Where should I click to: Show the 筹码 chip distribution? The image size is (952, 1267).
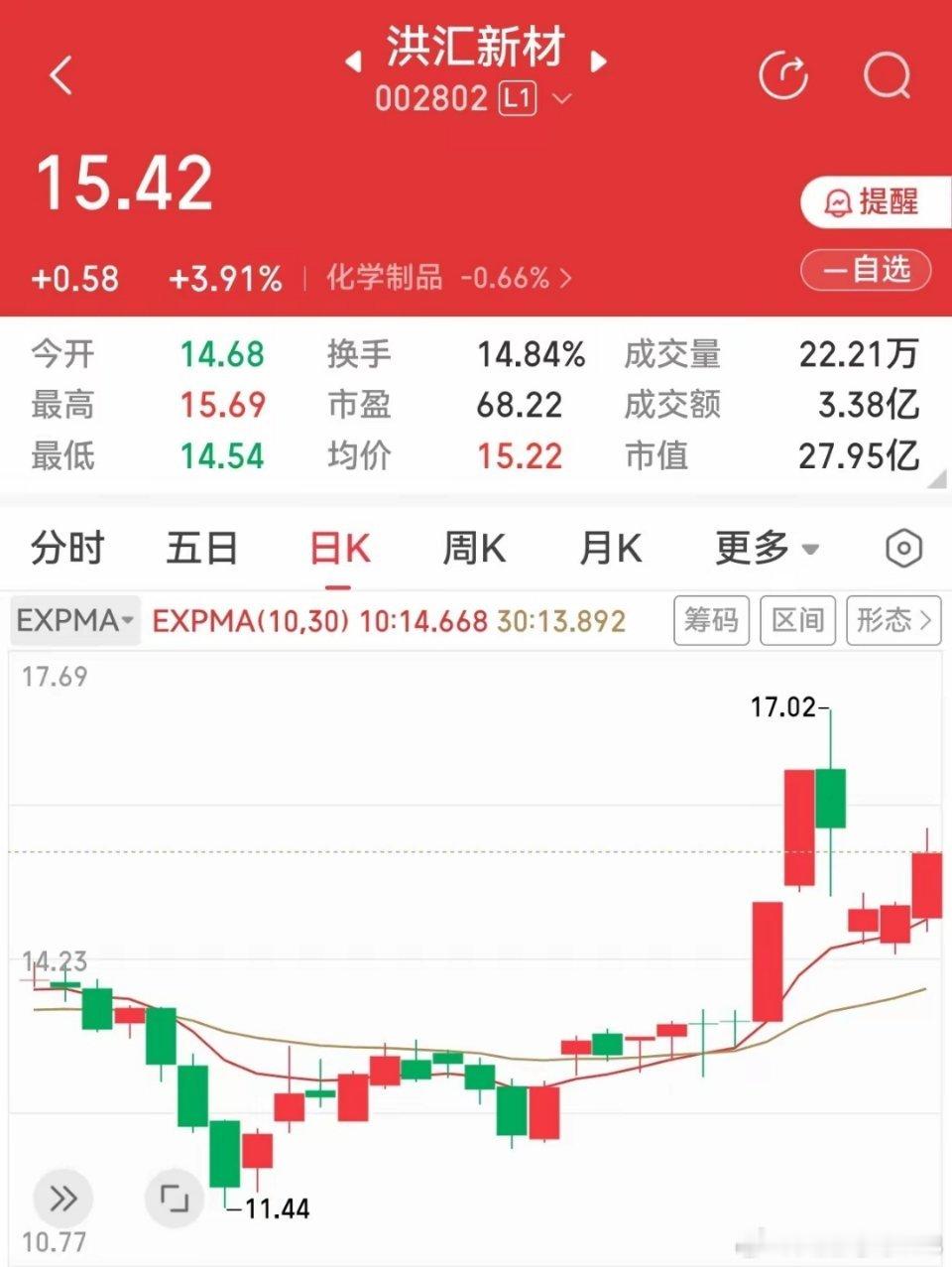click(711, 621)
